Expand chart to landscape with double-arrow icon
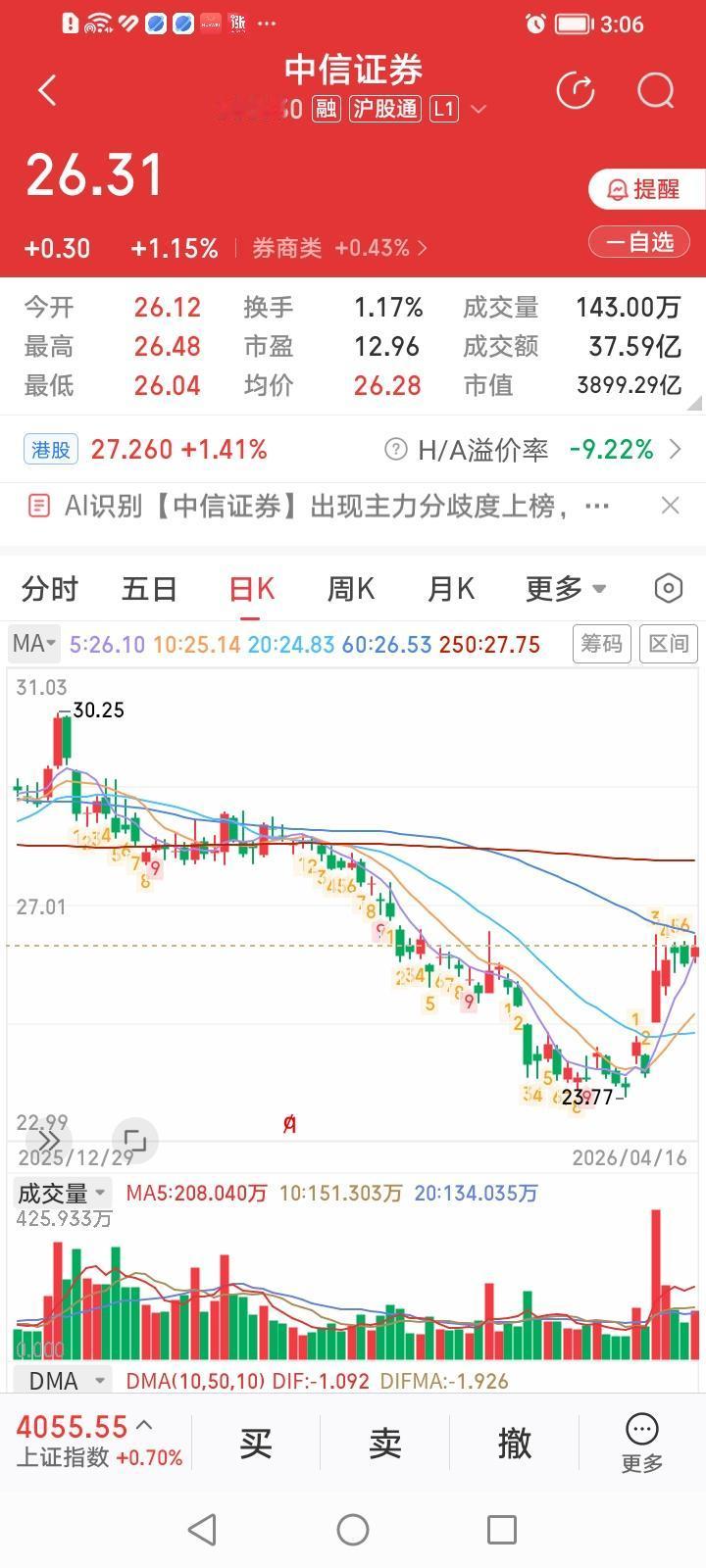 pos(46,1141)
